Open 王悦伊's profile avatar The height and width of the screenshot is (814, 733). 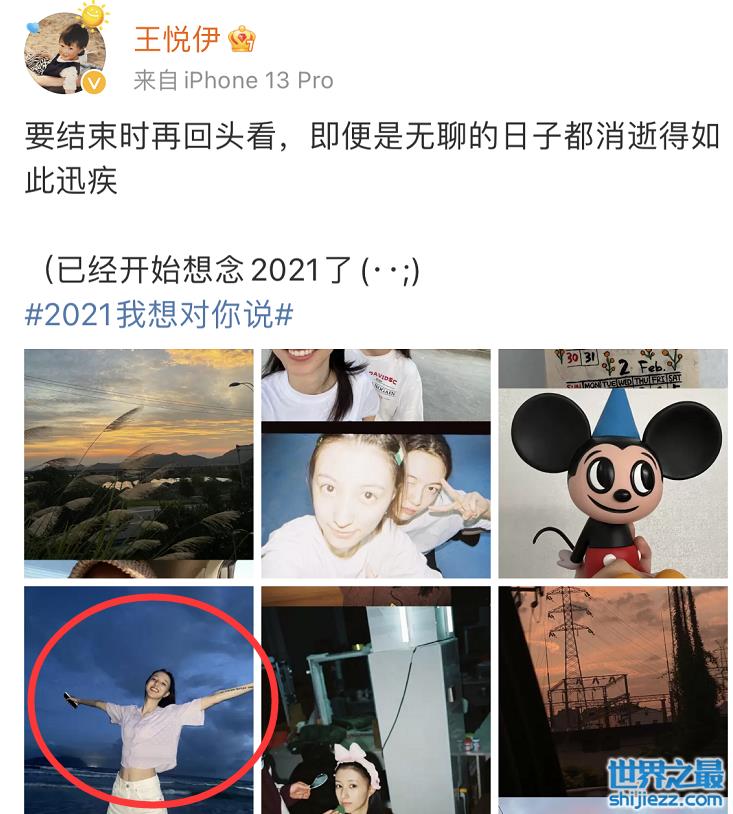tap(65, 54)
